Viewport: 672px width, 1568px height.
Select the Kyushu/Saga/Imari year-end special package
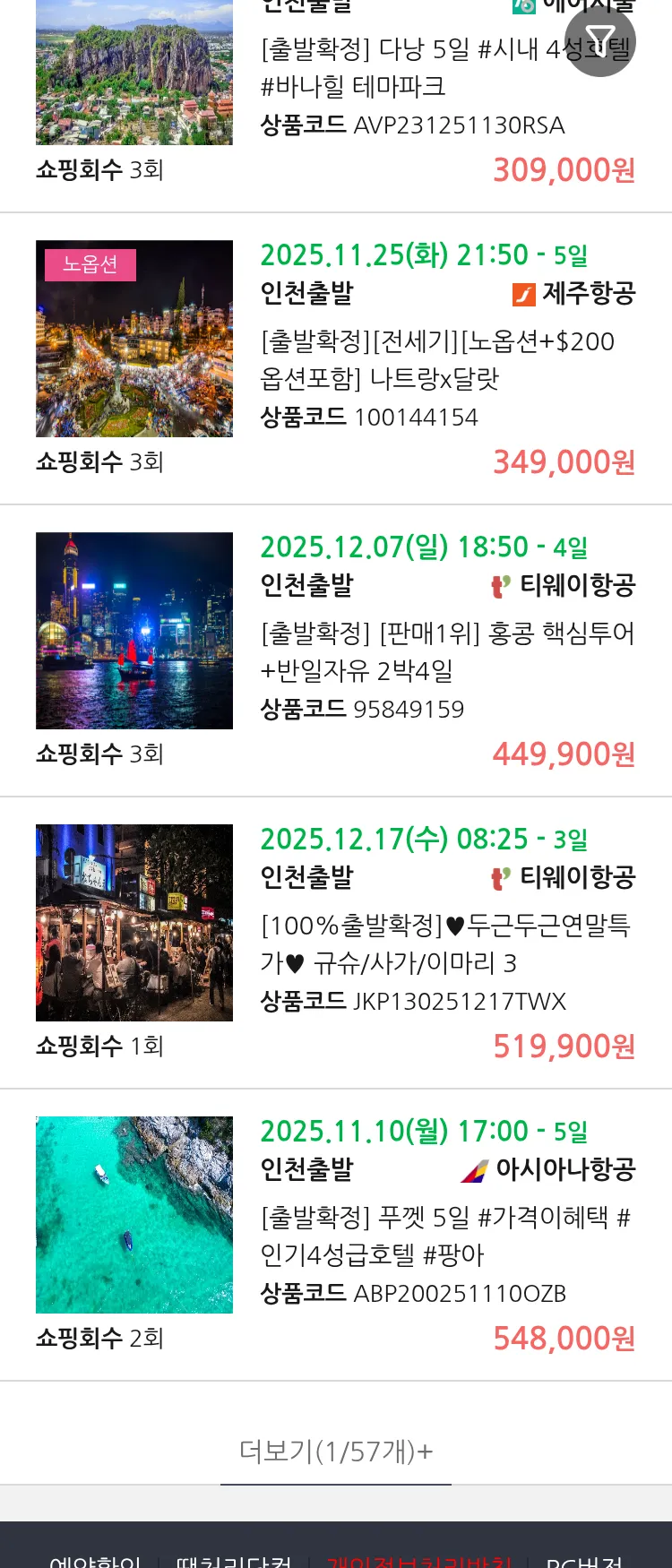[444, 943]
